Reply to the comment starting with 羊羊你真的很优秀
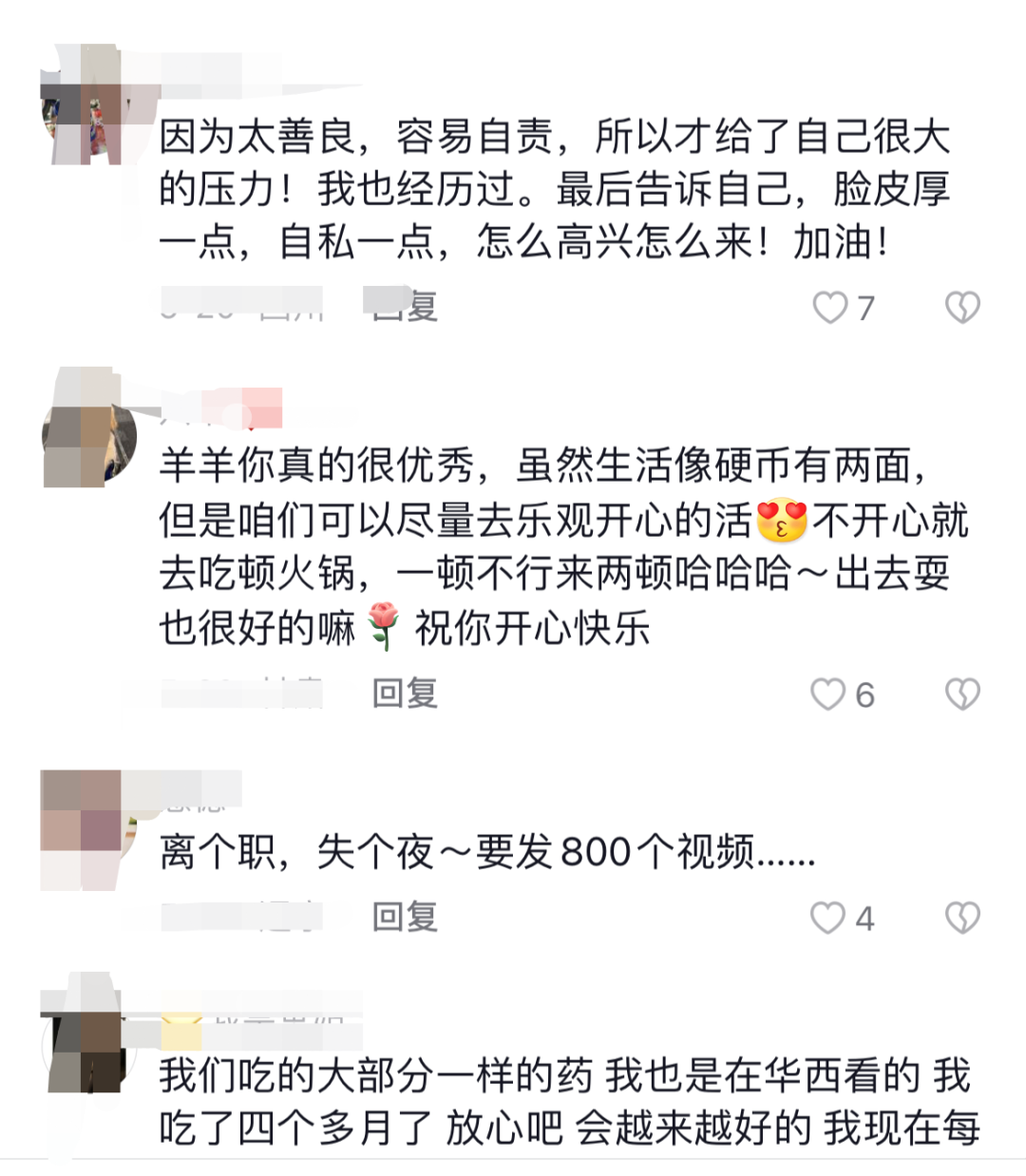 click(405, 694)
